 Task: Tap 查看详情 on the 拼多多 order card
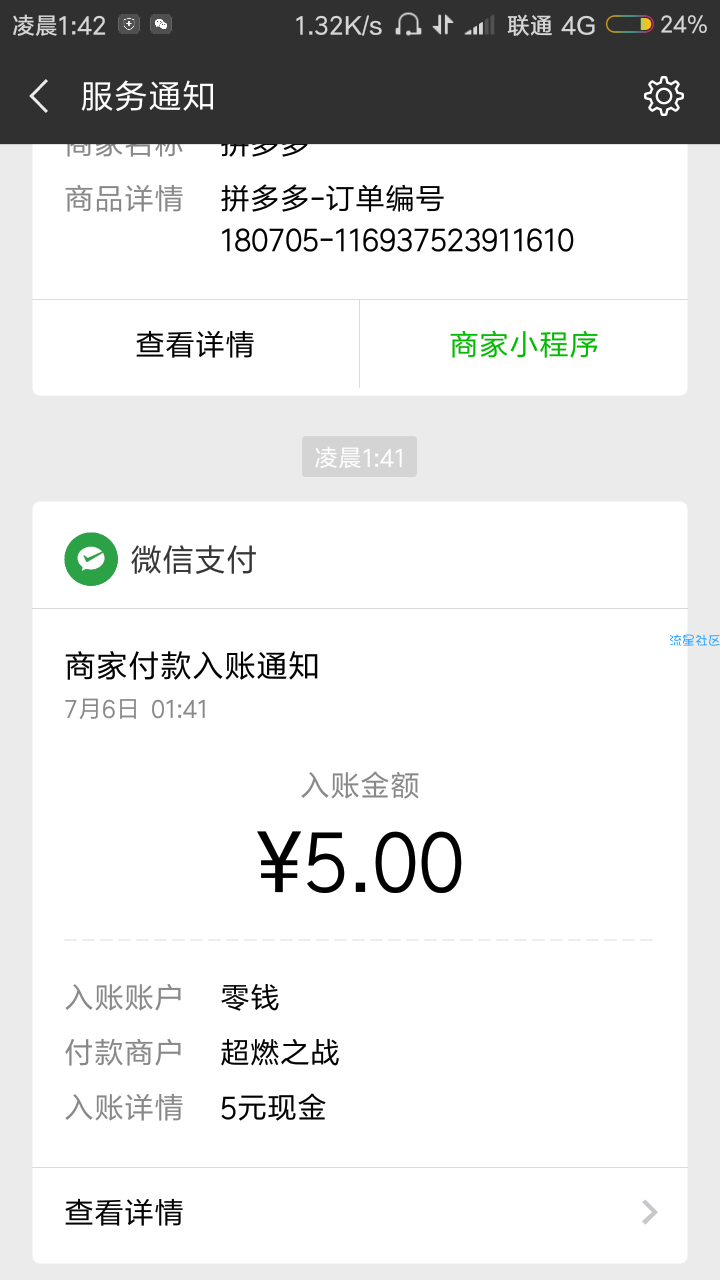point(196,345)
